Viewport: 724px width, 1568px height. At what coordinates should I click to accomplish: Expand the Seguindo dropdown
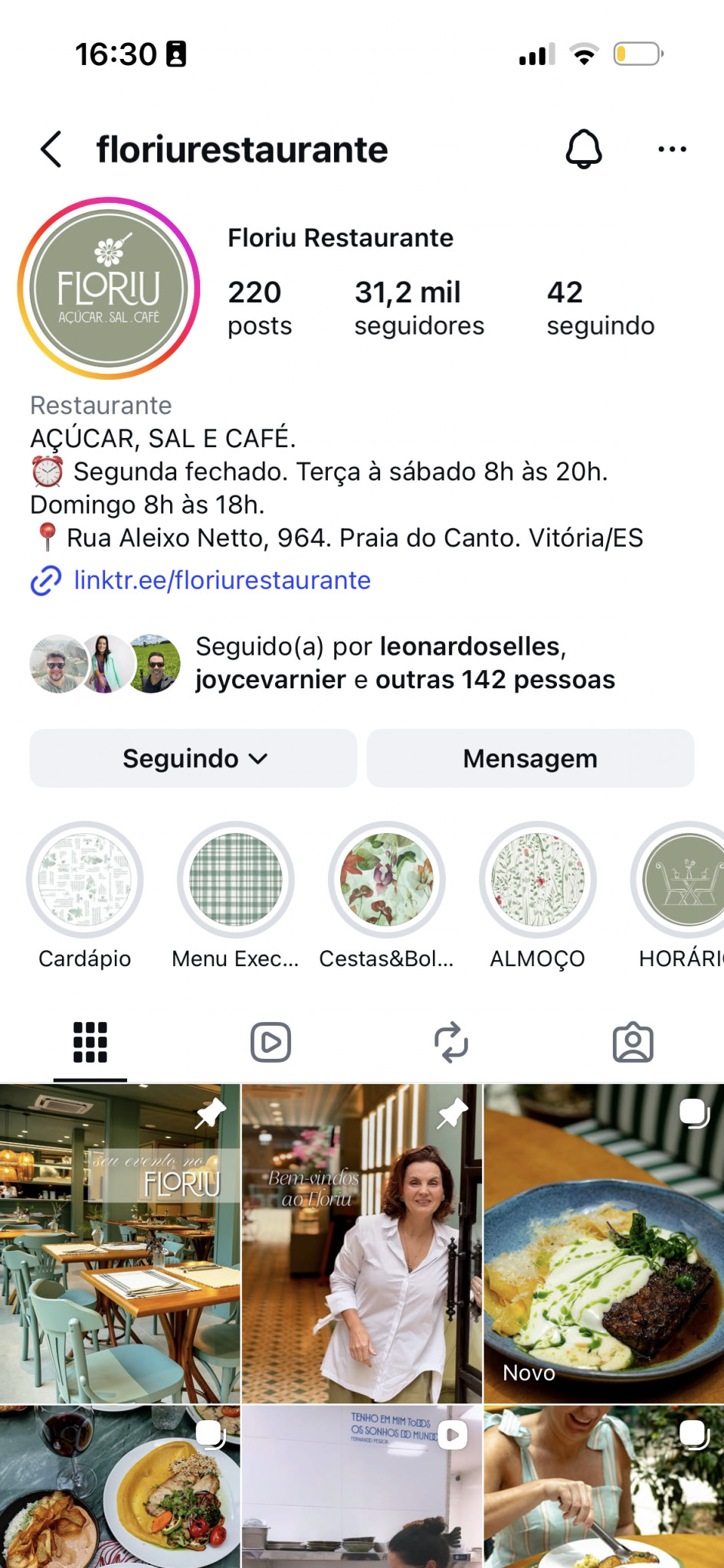(193, 759)
